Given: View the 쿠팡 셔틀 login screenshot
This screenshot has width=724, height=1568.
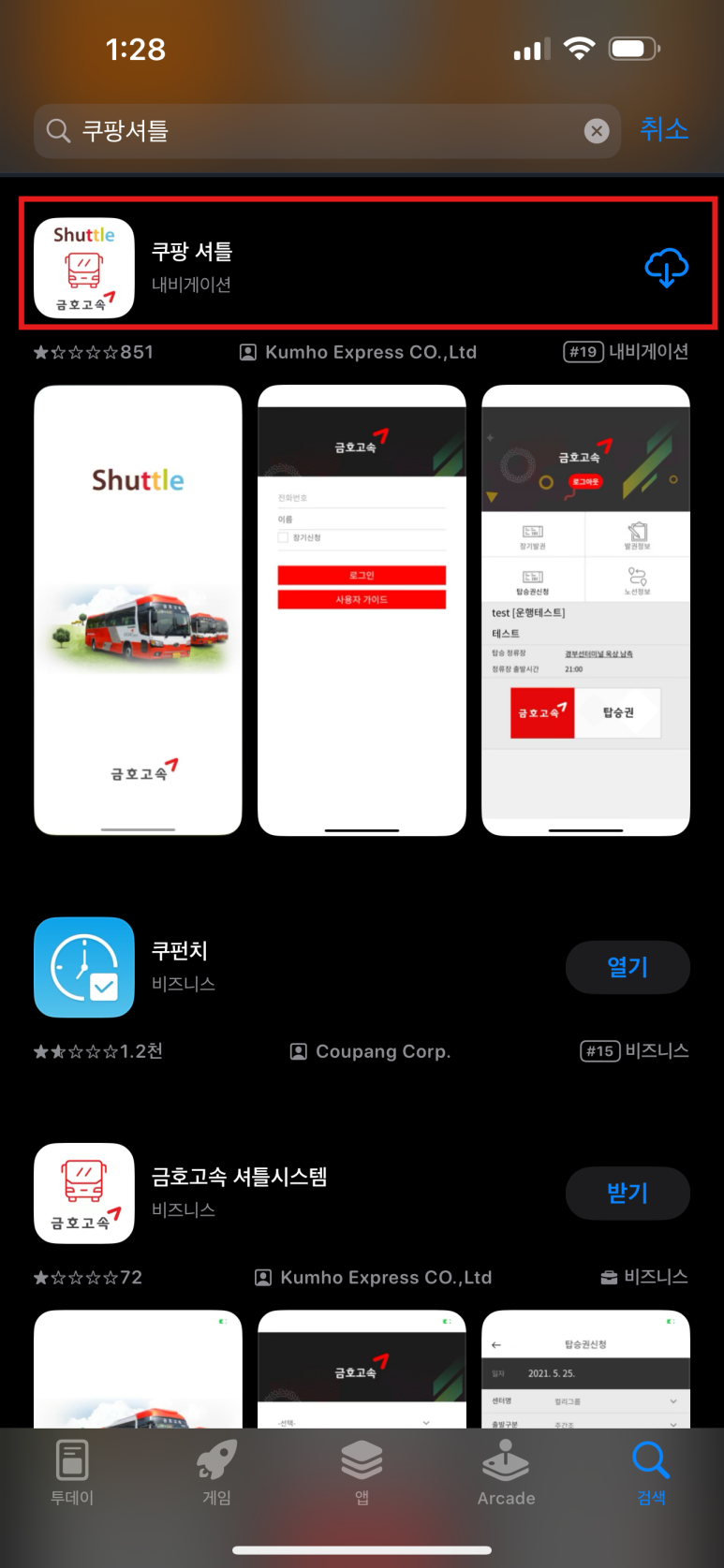Looking at the screenshot, I should [362, 609].
